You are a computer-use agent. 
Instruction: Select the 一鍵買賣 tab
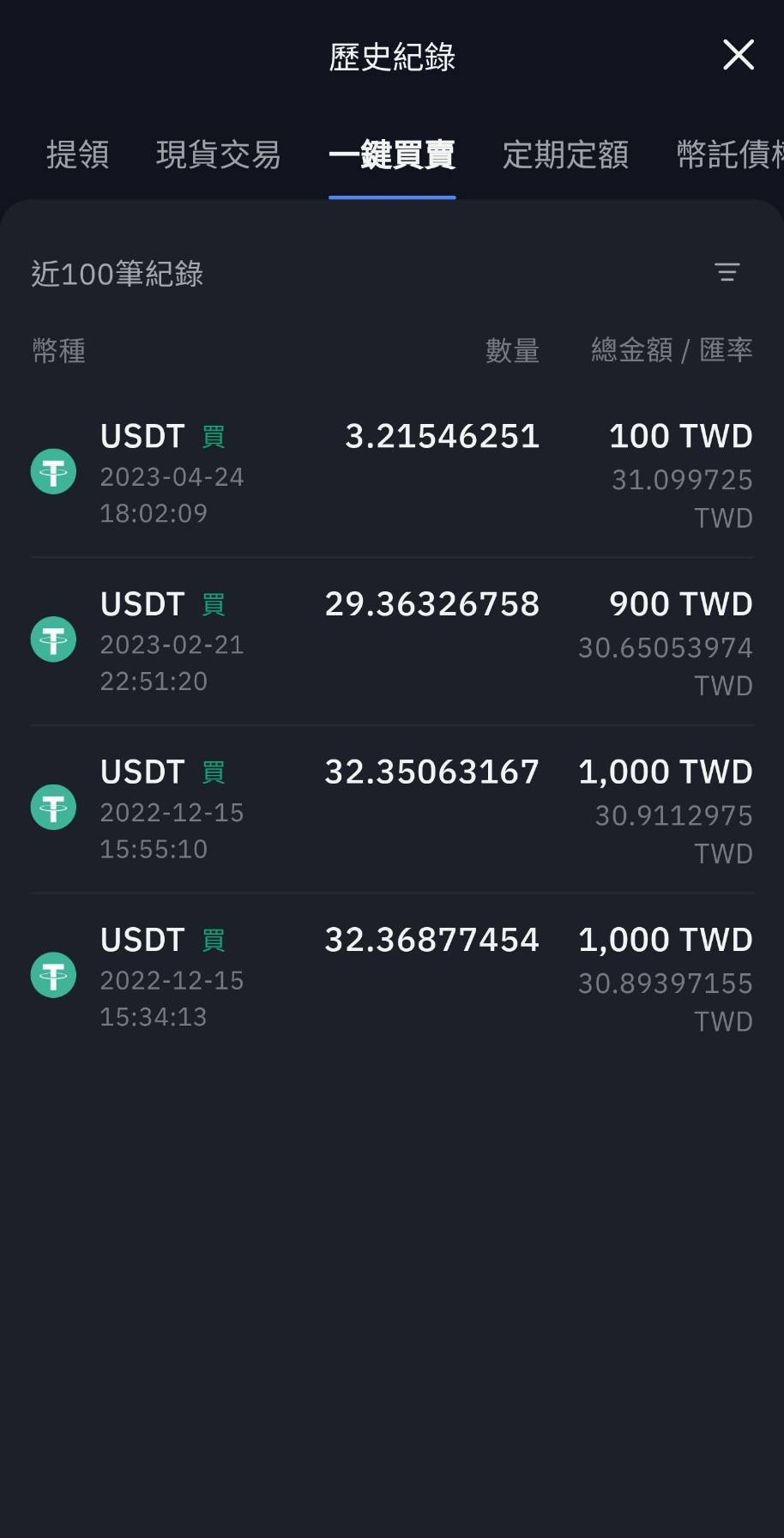[x=392, y=155]
